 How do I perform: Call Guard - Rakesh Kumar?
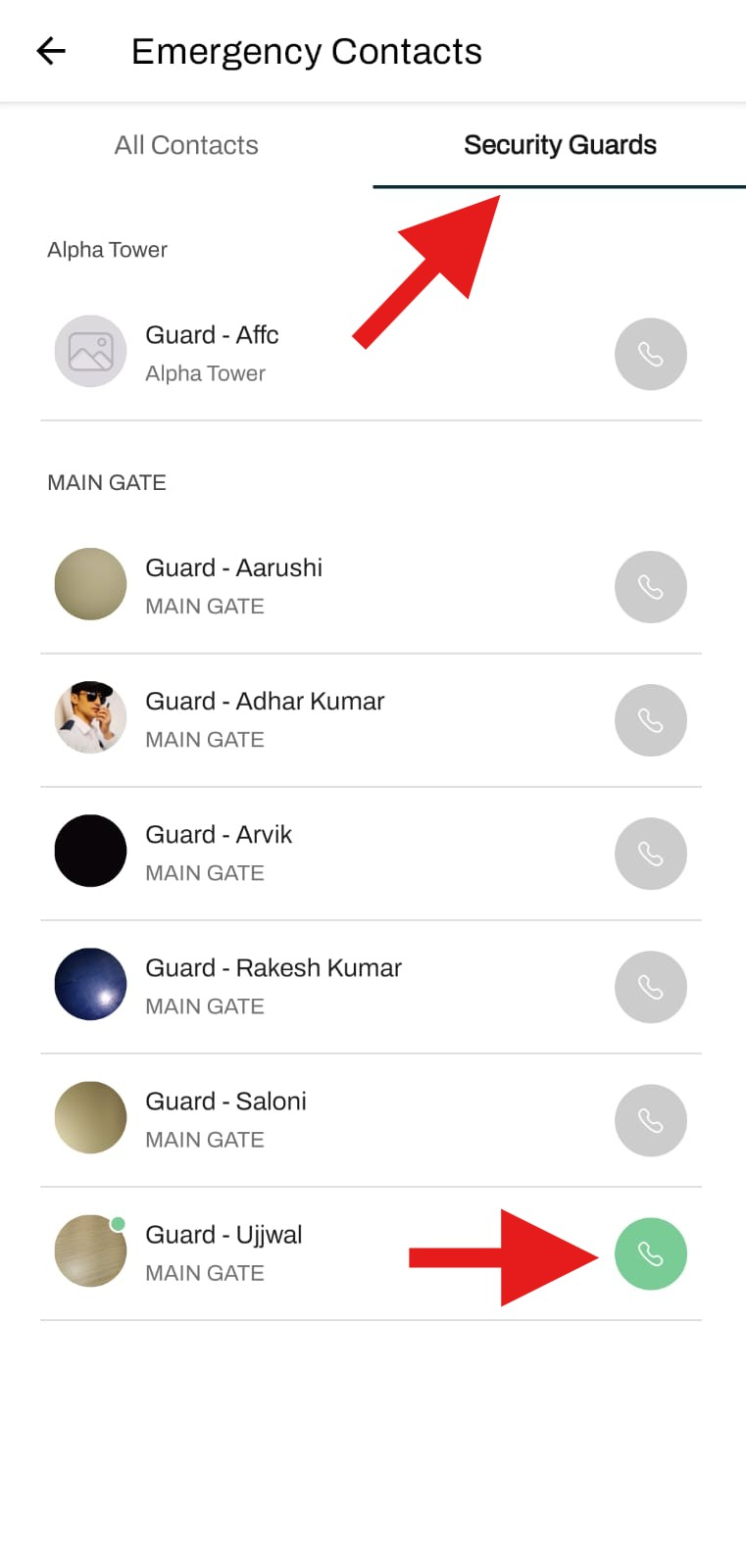click(651, 987)
